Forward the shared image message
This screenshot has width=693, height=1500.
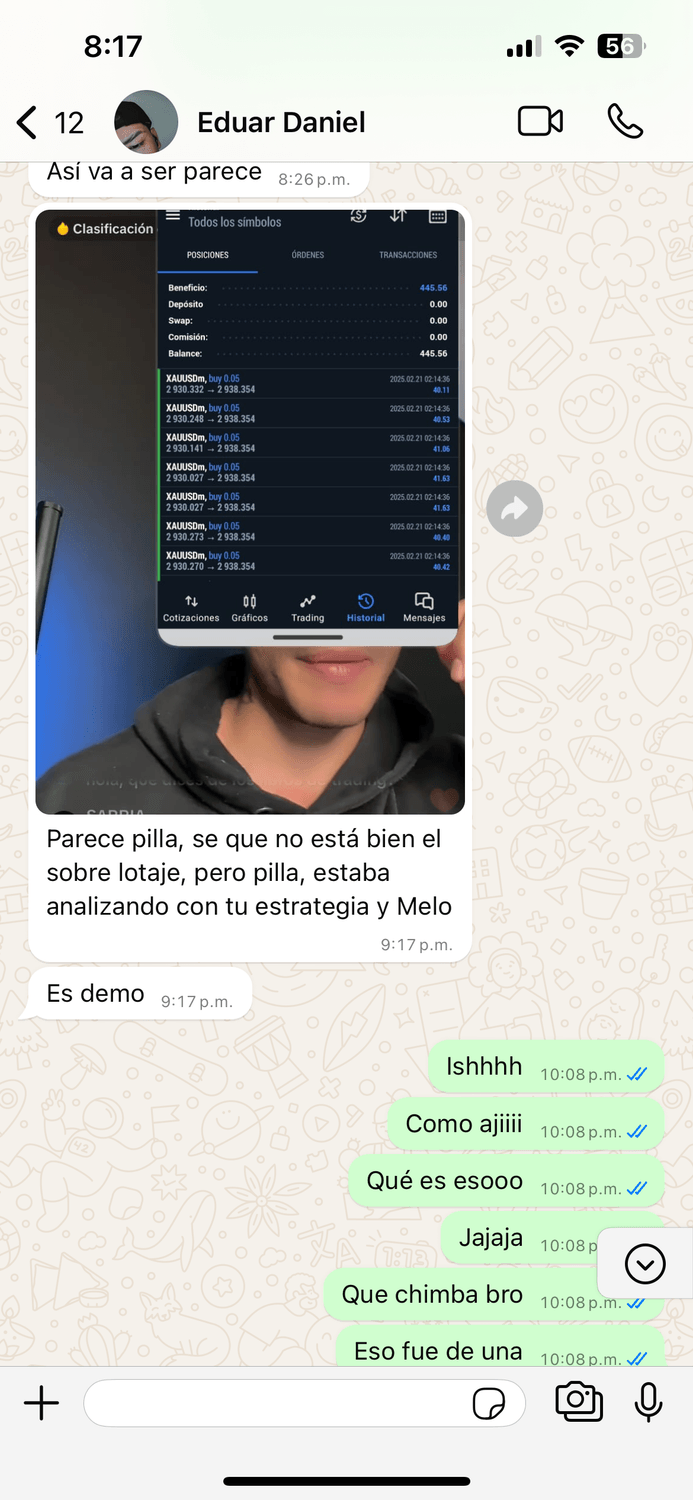tap(515, 509)
